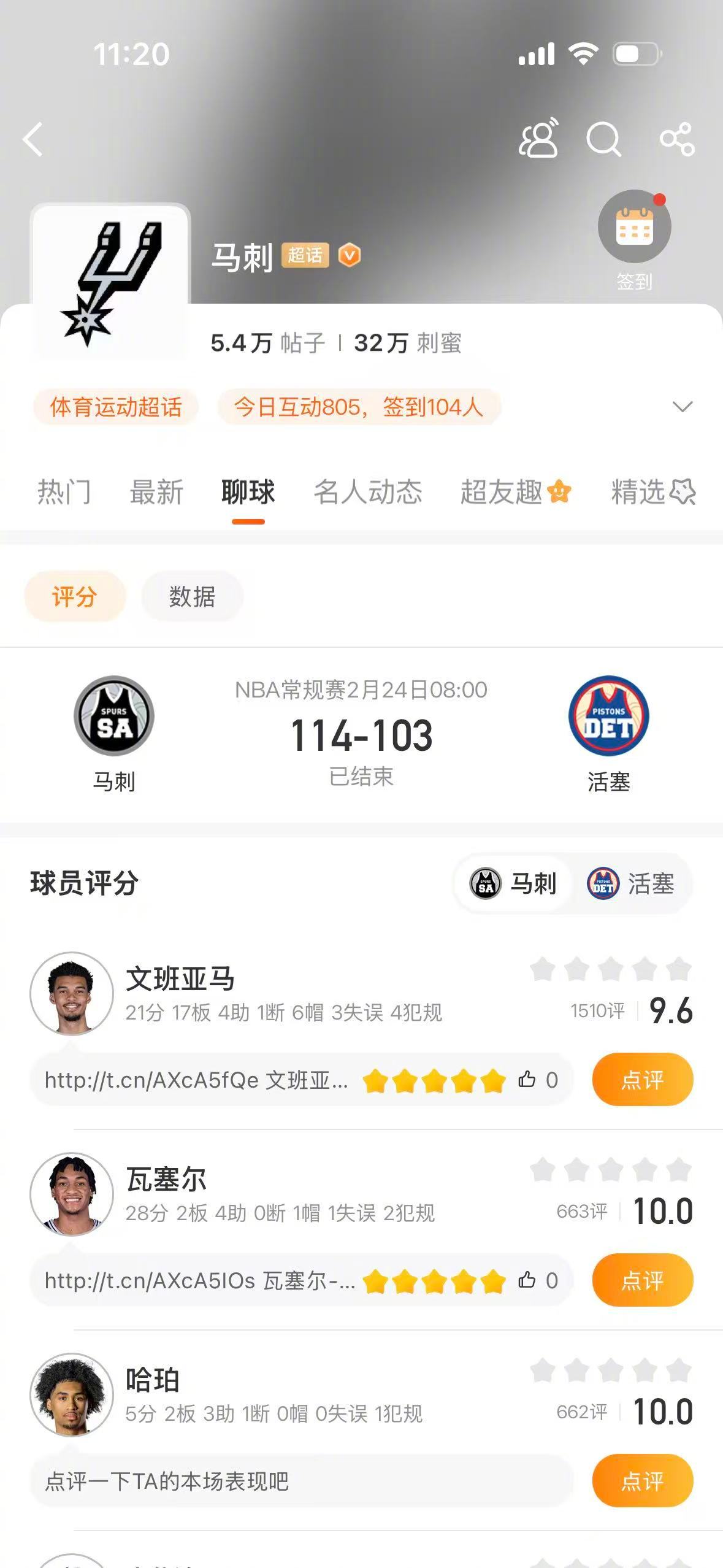723x1568 pixels.
Task: Tap the share icon at top right
Action: (676, 140)
